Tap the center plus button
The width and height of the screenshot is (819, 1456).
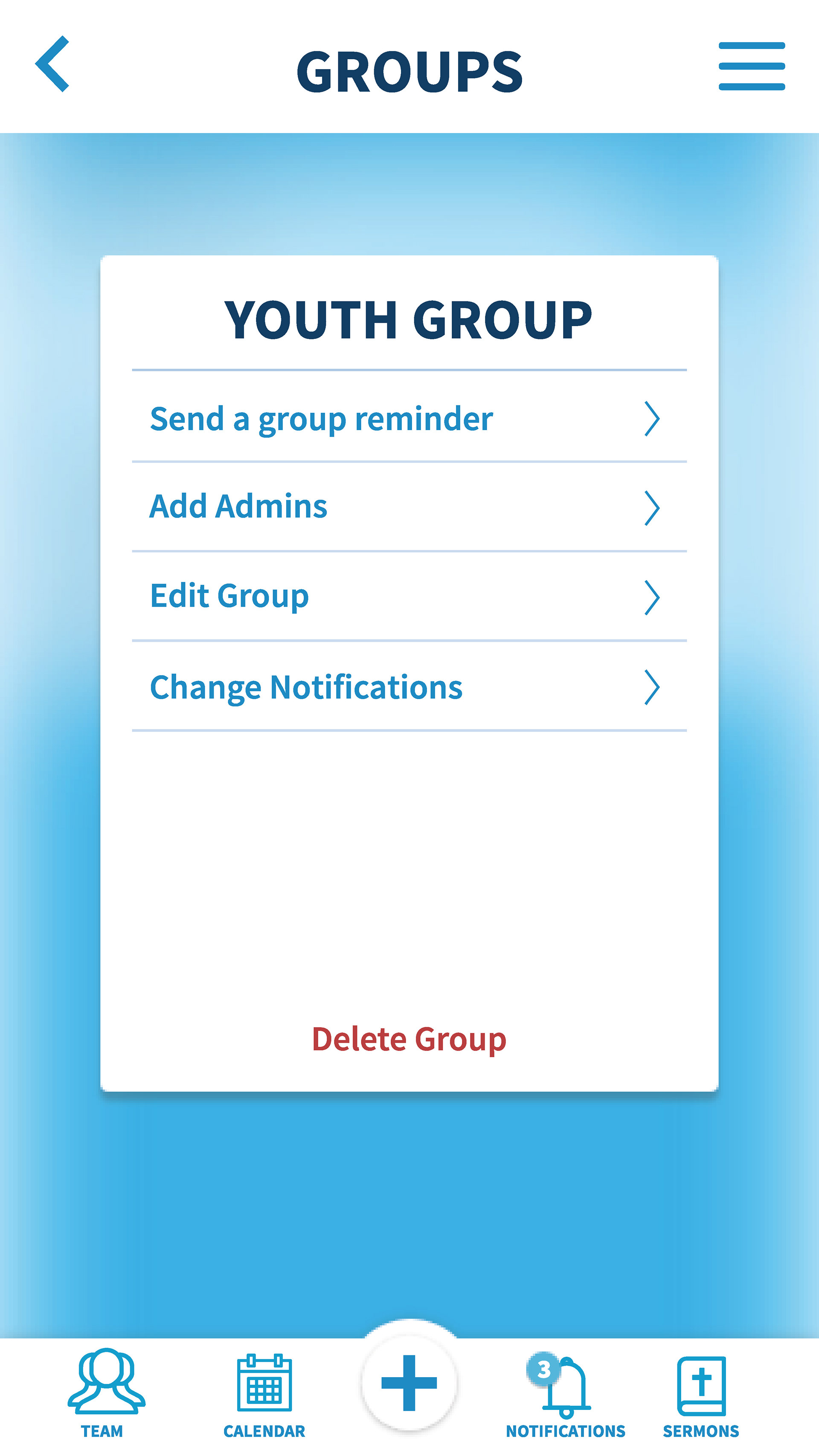[409, 1383]
